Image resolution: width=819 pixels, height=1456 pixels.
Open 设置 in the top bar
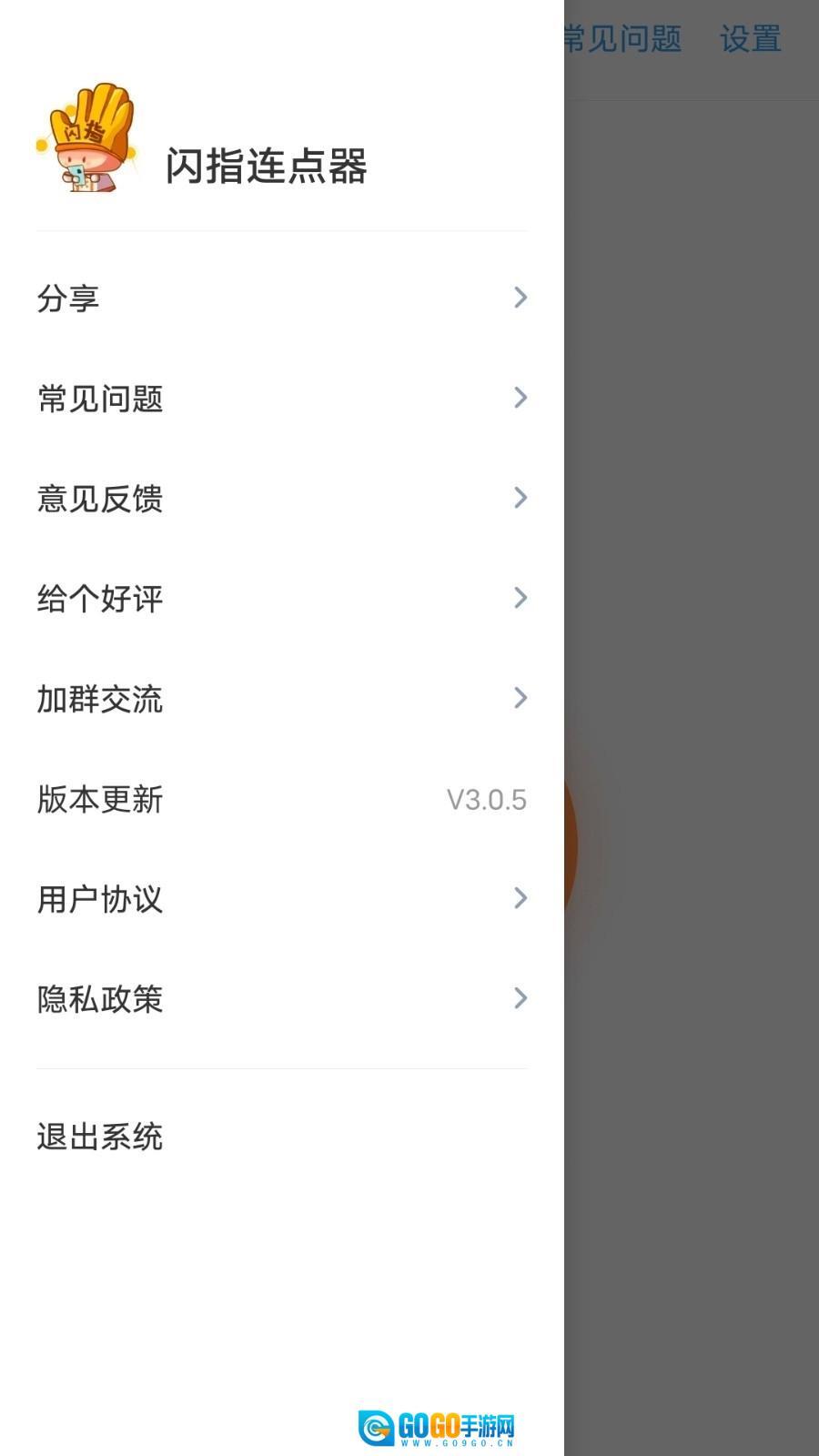(750, 39)
